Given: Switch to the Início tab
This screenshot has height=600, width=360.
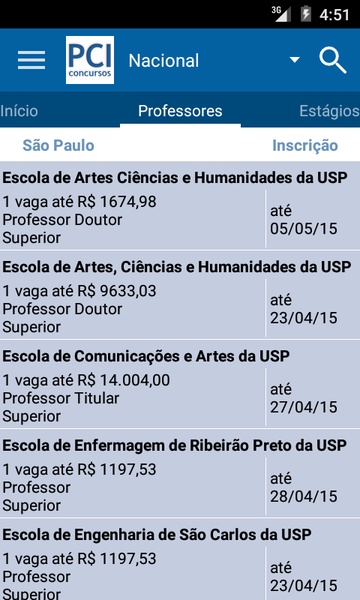Looking at the screenshot, I should click(19, 111).
